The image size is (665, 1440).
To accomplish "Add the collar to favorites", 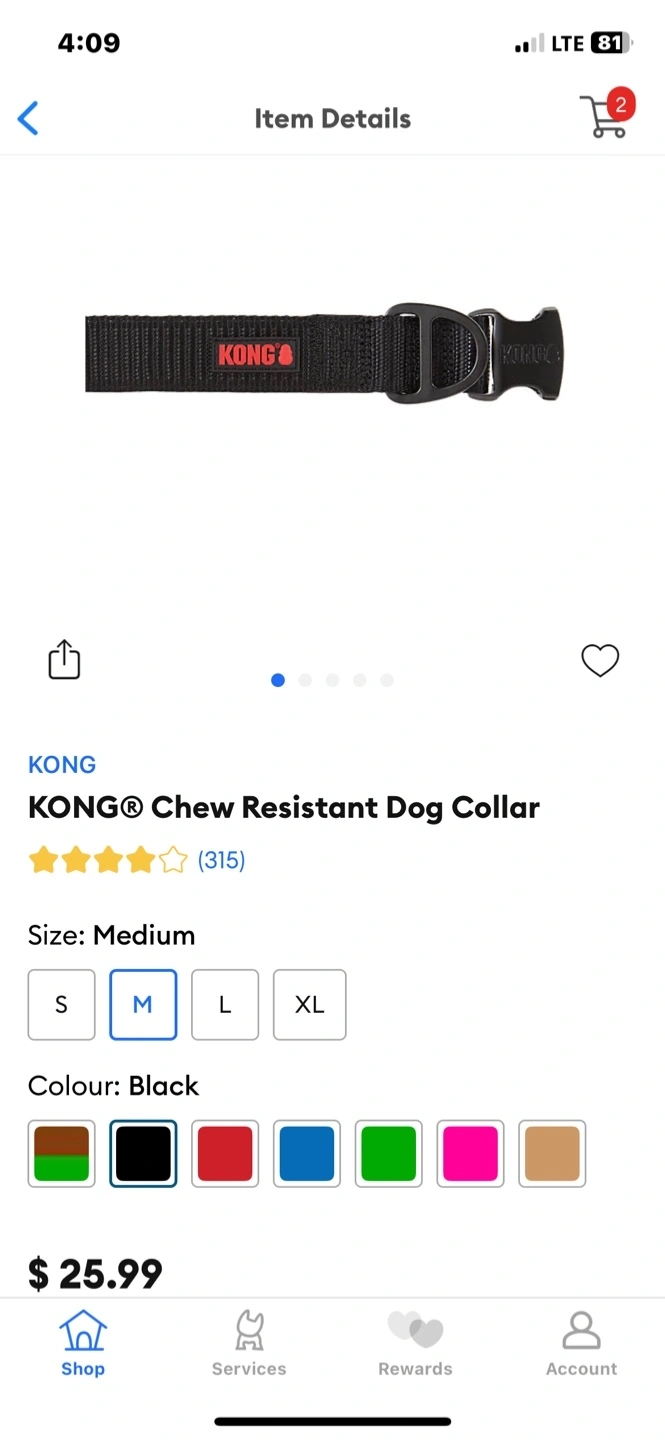I will pyautogui.click(x=600, y=660).
